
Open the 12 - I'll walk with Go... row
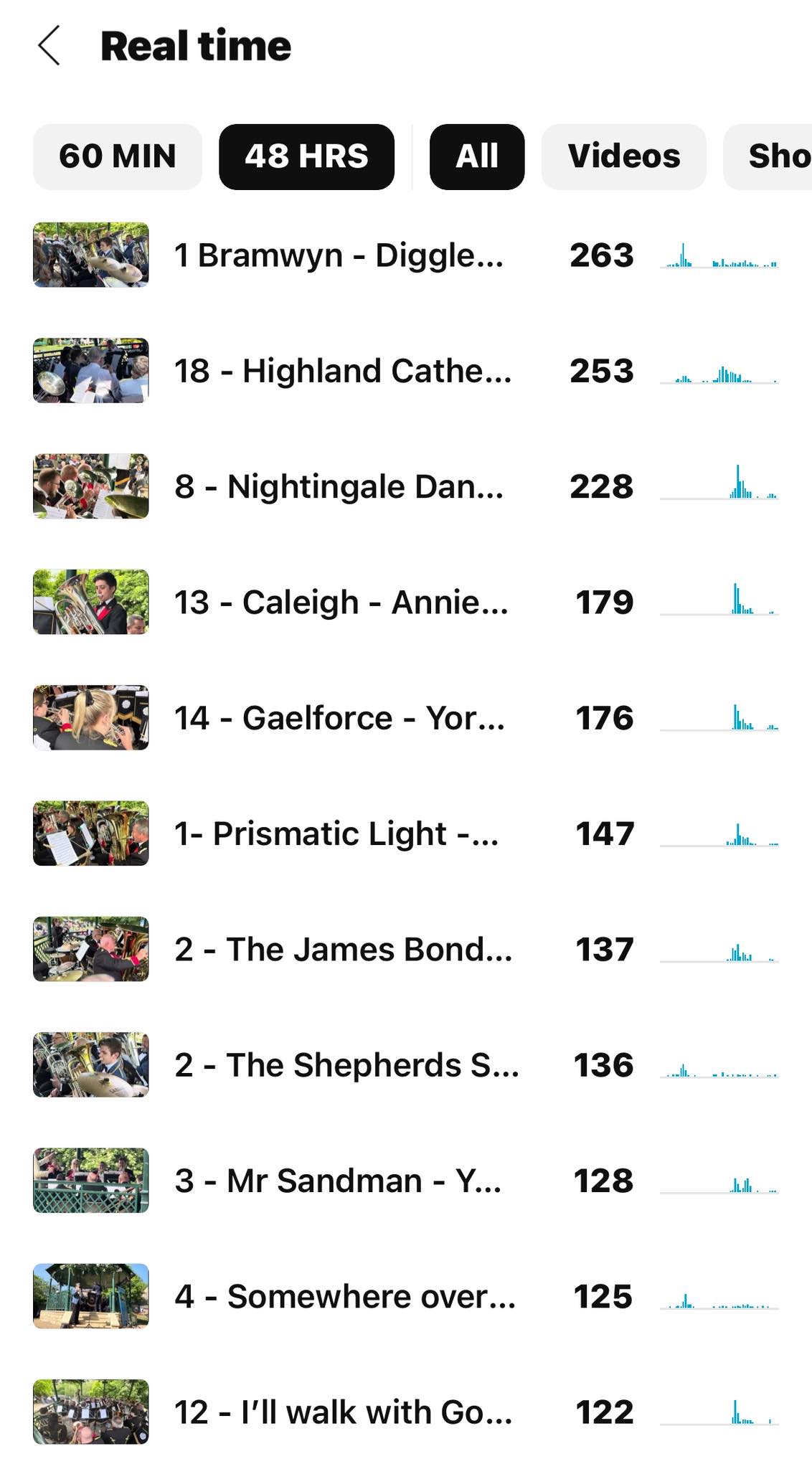pos(406,1412)
